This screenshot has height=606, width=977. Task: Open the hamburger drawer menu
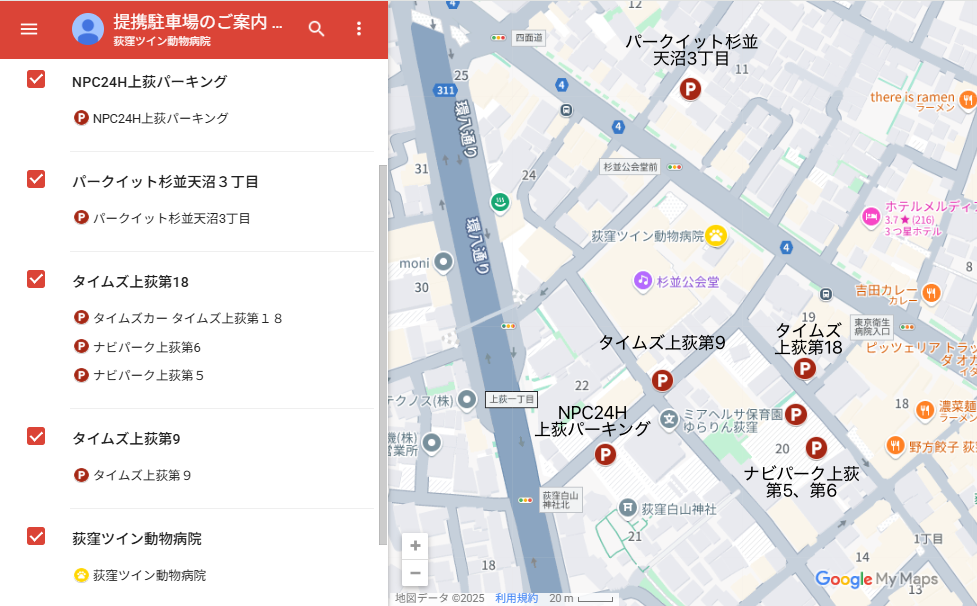pyautogui.click(x=29, y=29)
